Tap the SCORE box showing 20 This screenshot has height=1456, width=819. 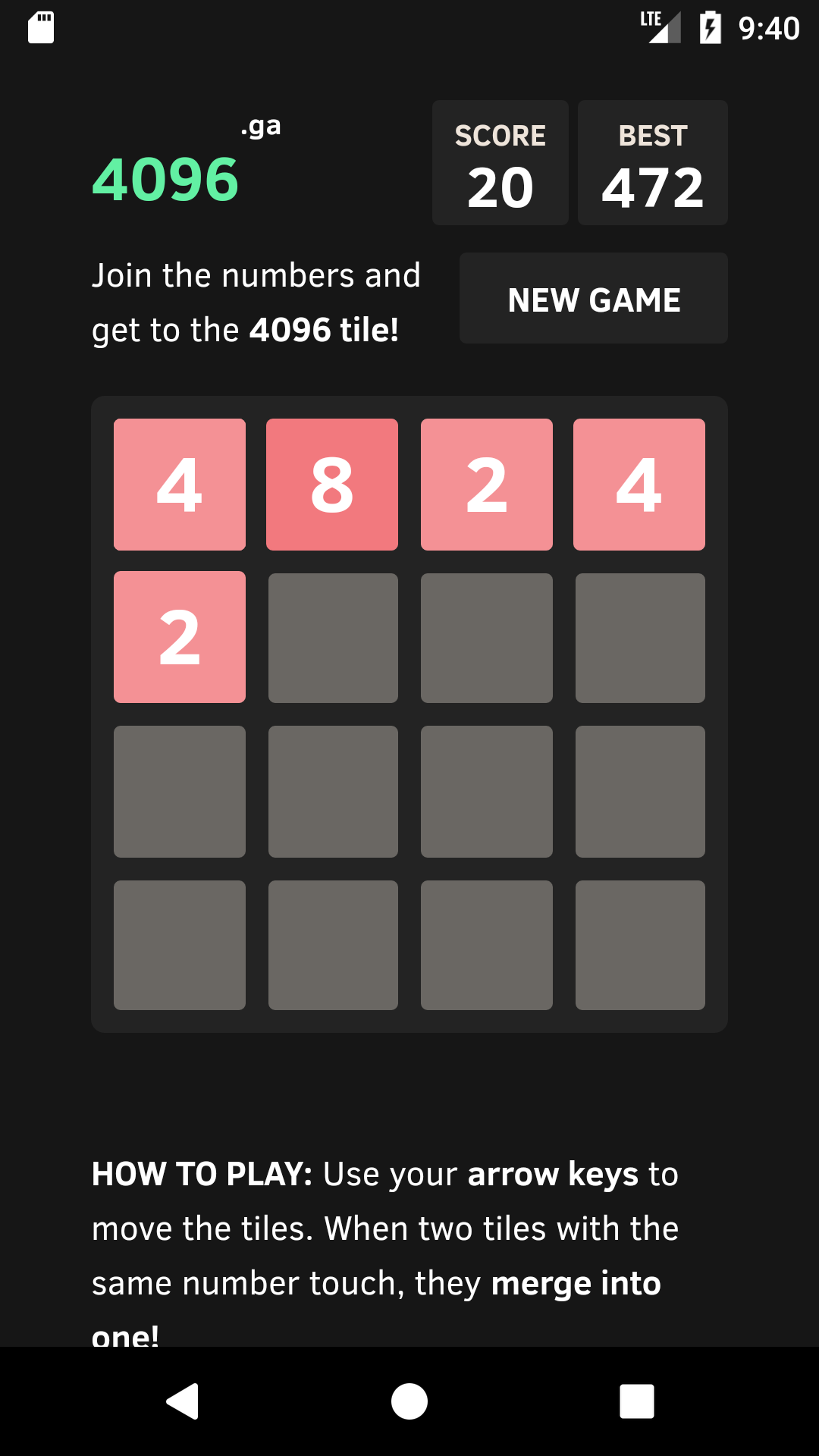click(x=500, y=162)
